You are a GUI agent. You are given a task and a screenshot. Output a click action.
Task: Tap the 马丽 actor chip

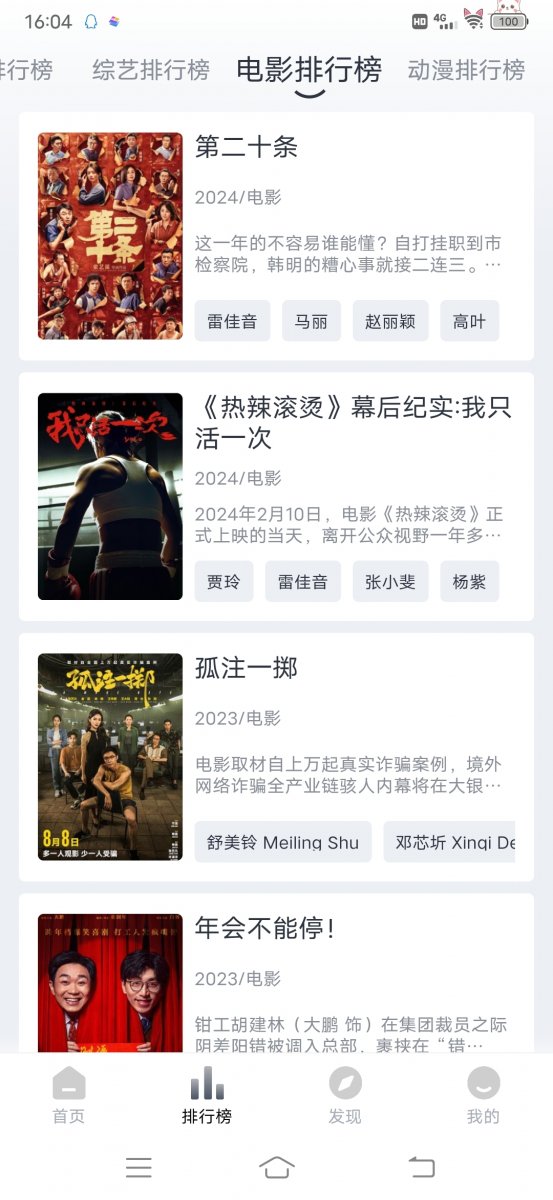tap(311, 321)
